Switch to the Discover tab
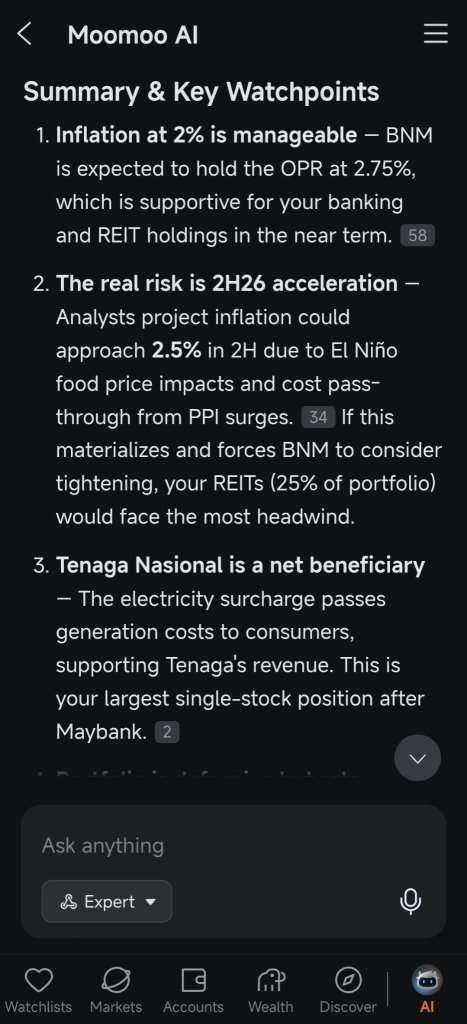The height and width of the screenshot is (1024, 467). click(348, 991)
